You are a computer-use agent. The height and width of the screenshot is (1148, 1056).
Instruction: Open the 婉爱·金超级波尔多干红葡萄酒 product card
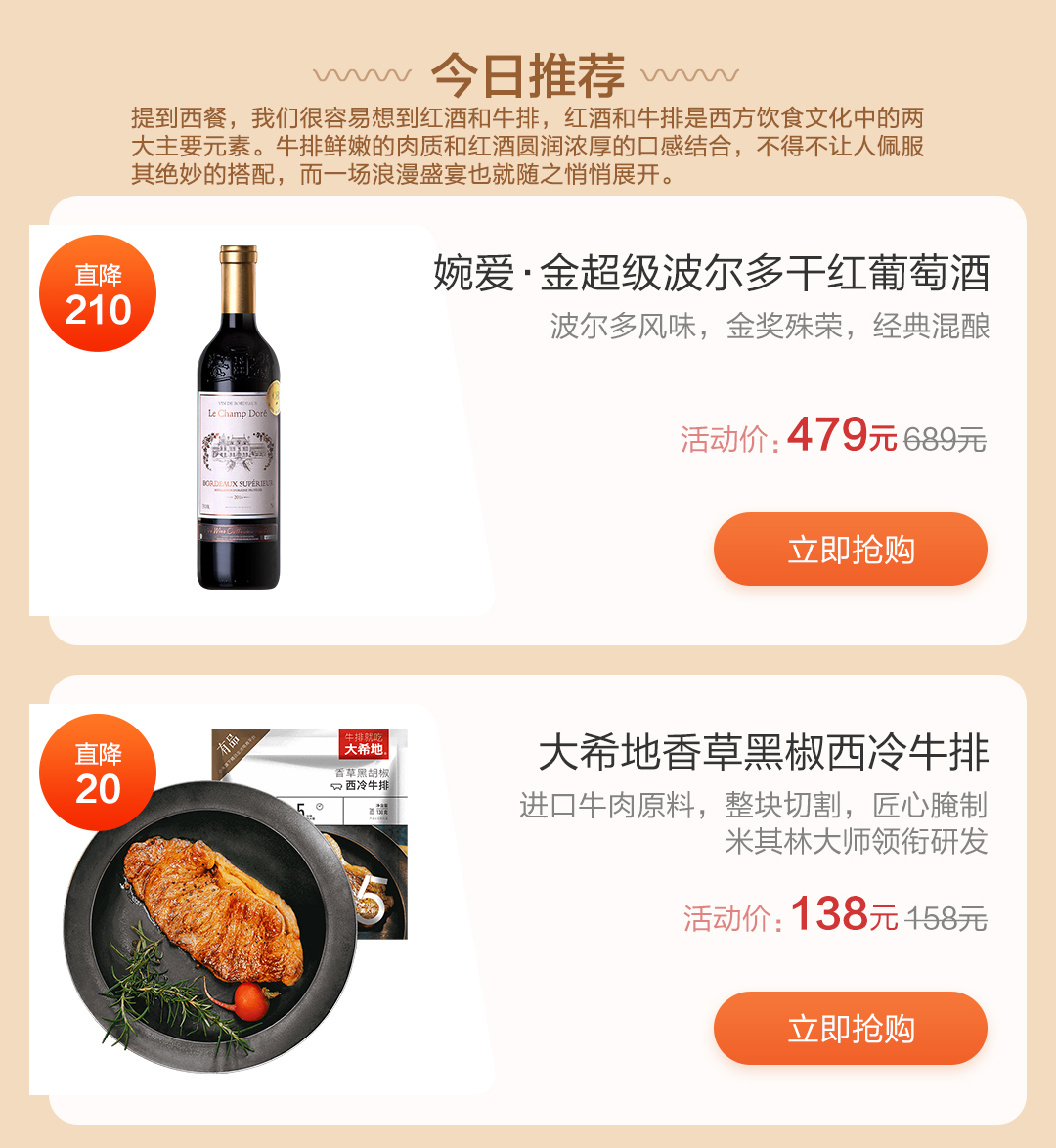pyautogui.click(x=711, y=274)
